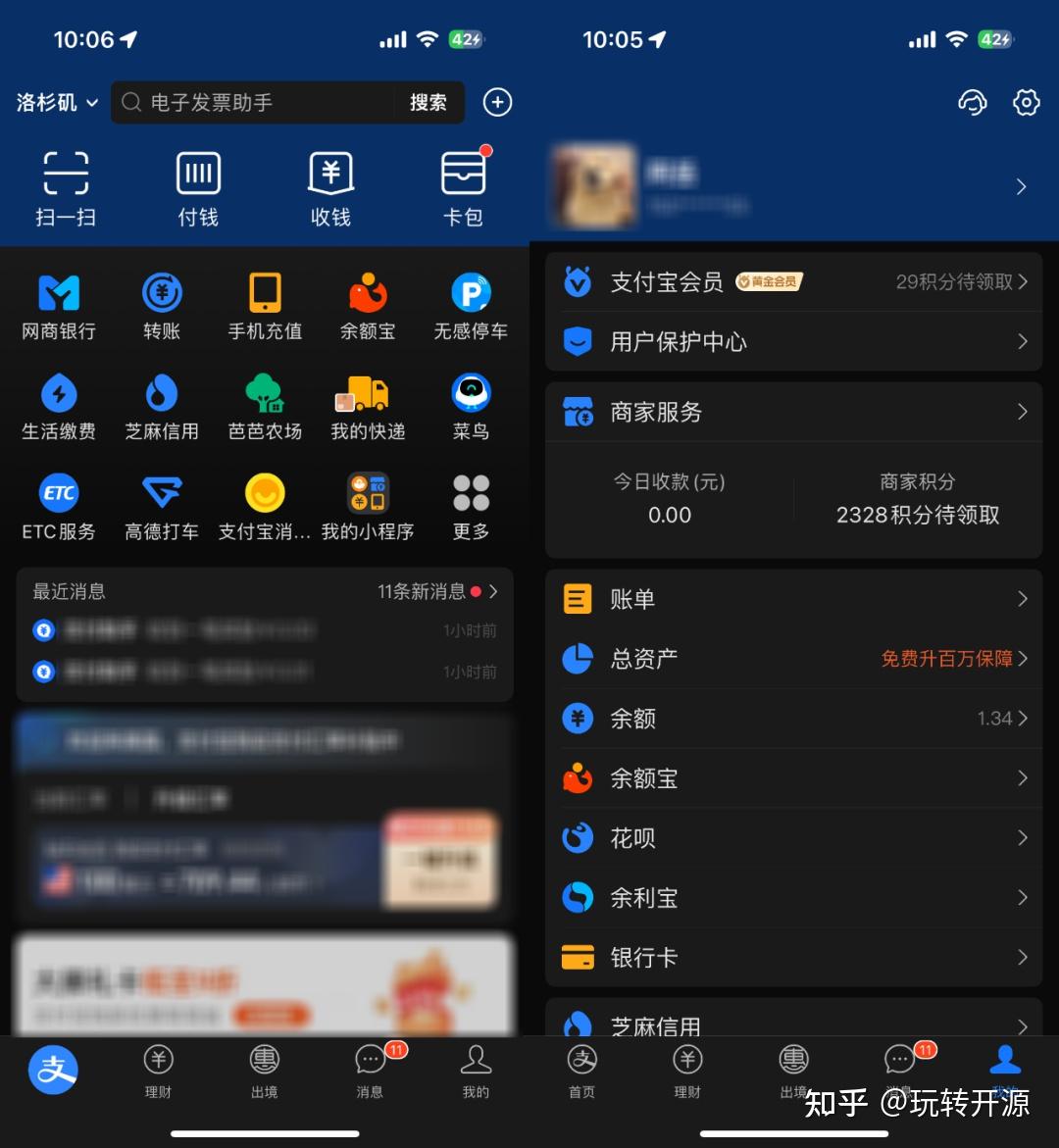Open 花呗 row

tap(793, 838)
